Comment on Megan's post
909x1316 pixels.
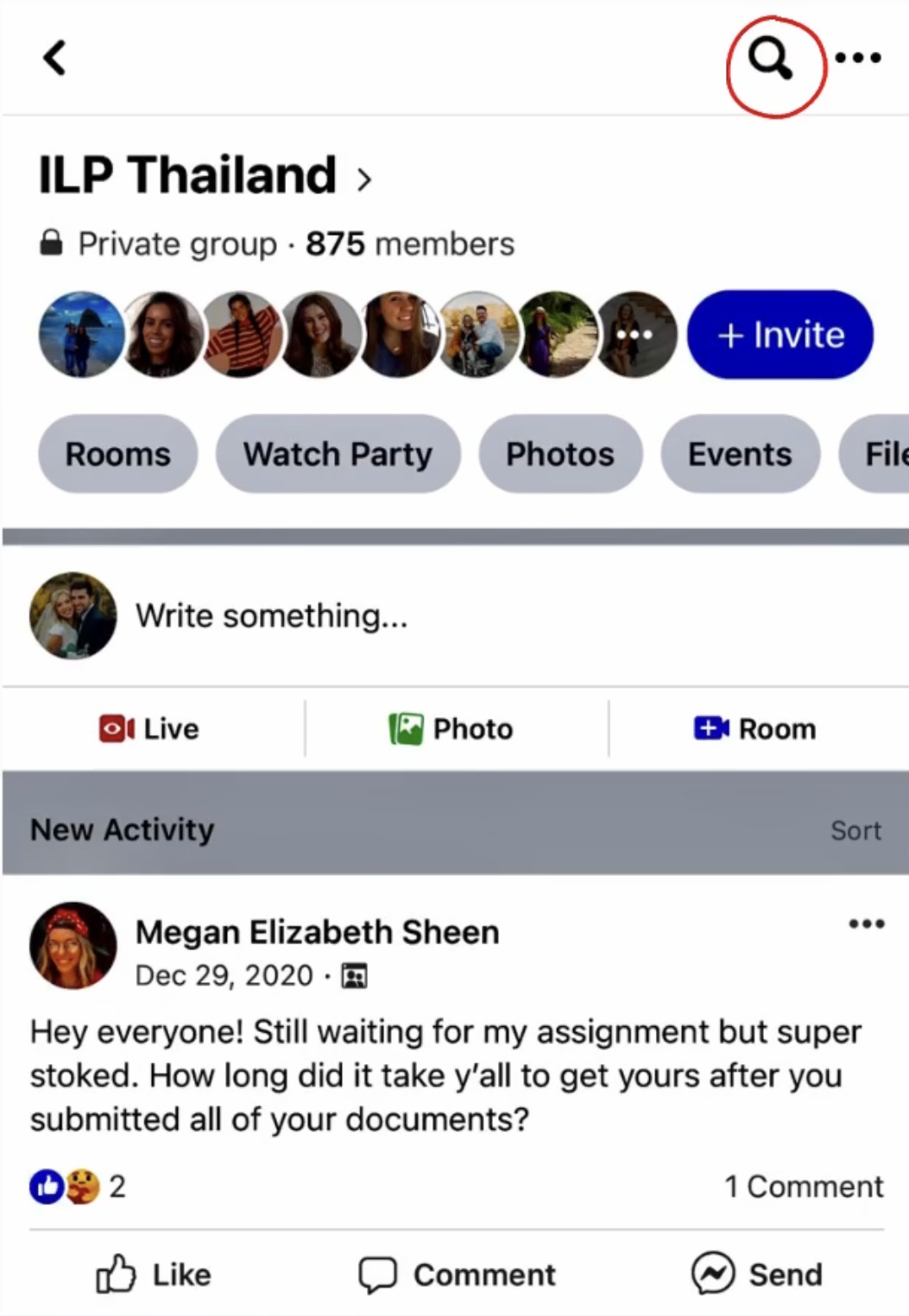(x=458, y=1275)
